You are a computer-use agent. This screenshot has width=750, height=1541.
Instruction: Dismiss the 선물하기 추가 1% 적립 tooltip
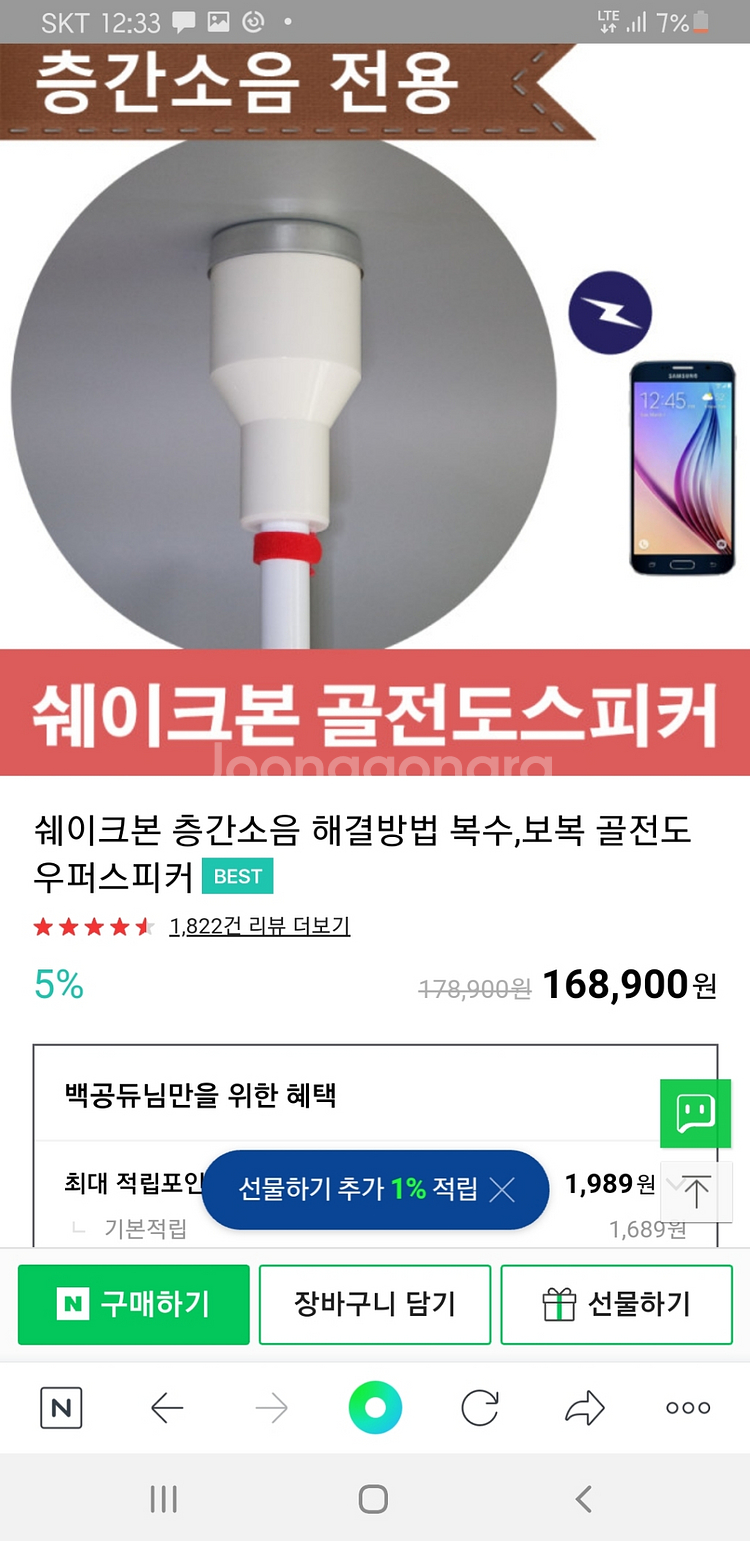coord(502,1189)
